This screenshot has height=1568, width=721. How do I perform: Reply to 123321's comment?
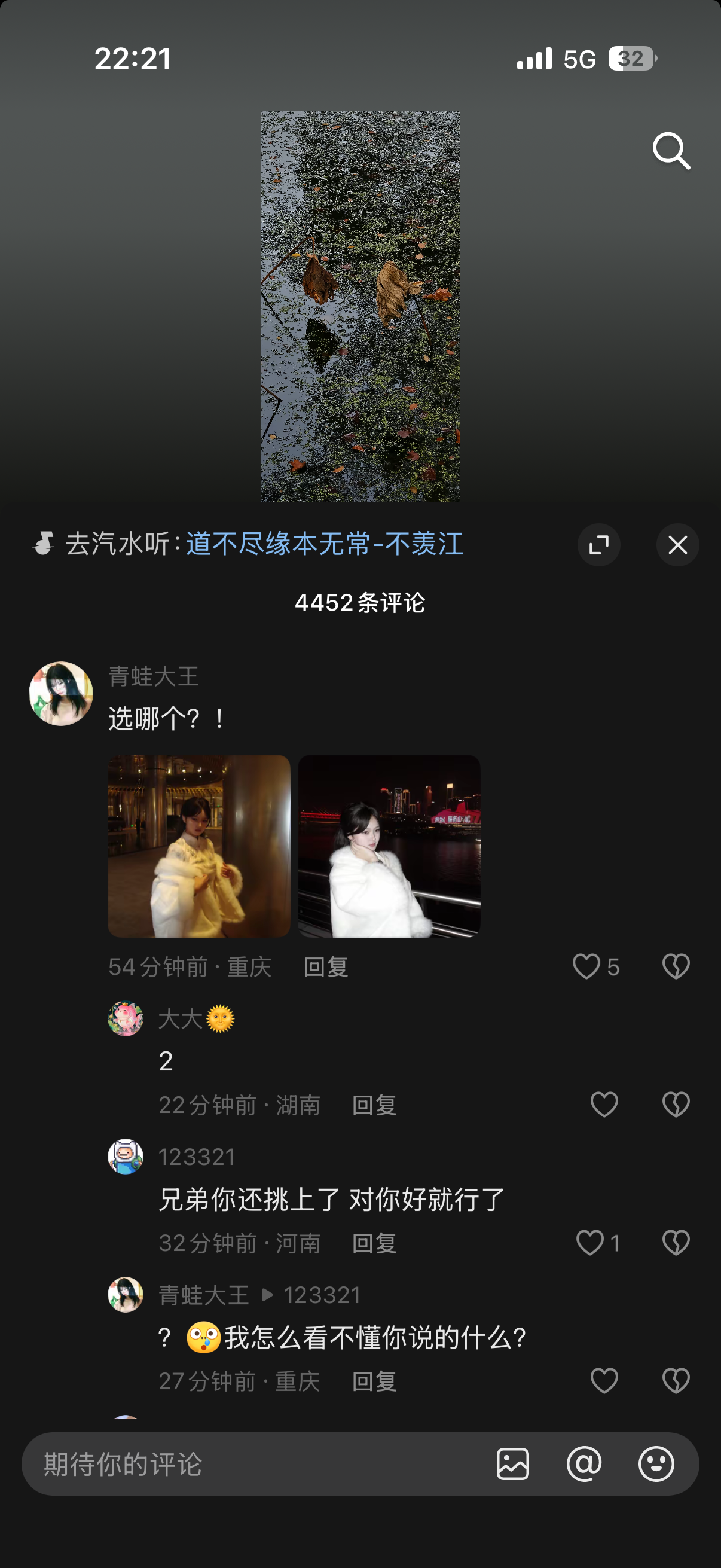374,1243
